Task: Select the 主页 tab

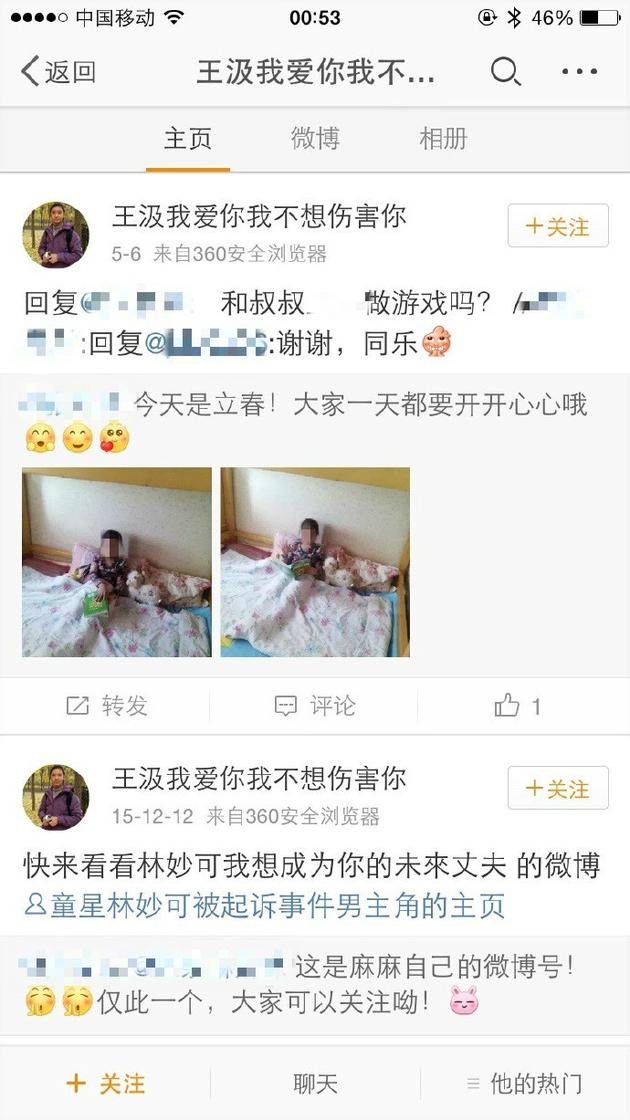Action: (x=188, y=139)
